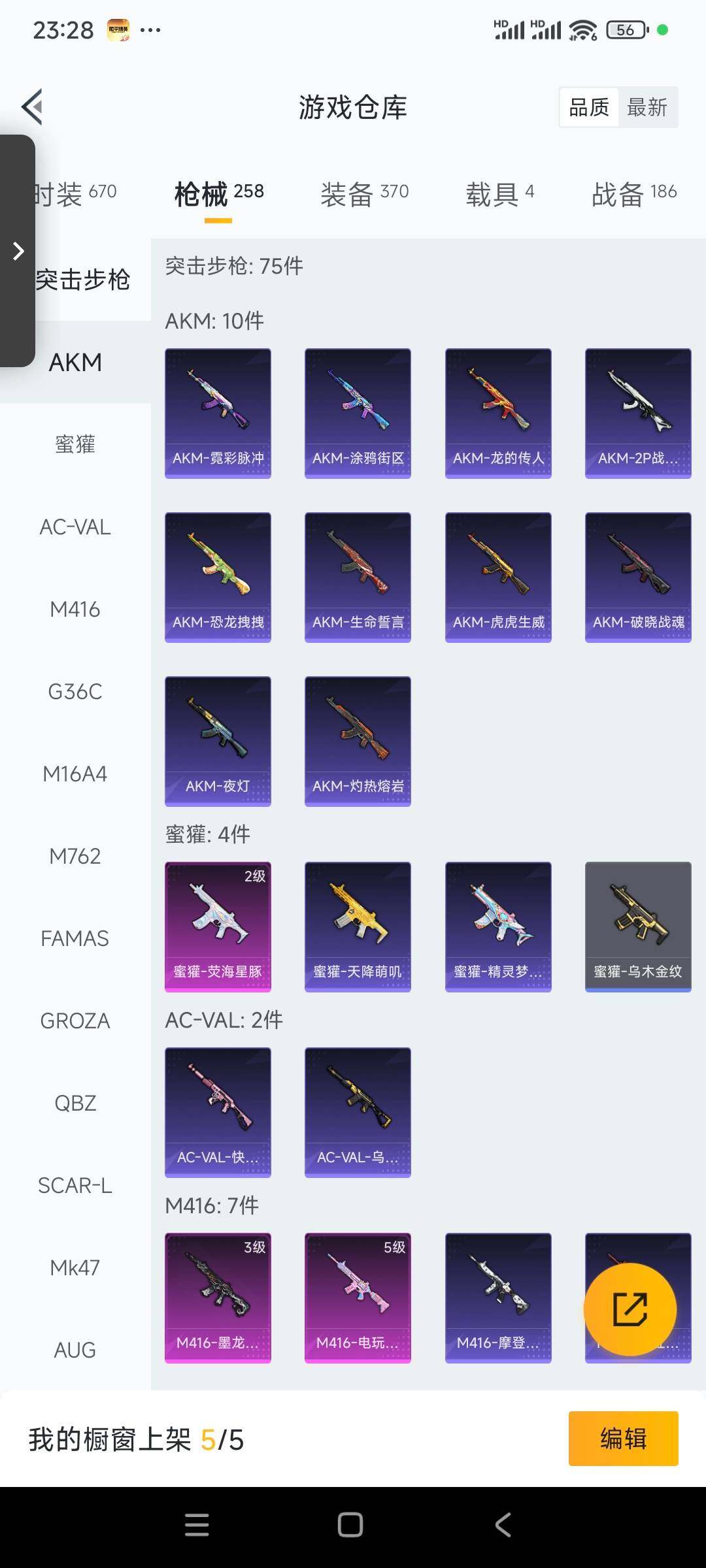Tap the yellow share floating button
This screenshot has height=1568, width=706.
(630, 1309)
